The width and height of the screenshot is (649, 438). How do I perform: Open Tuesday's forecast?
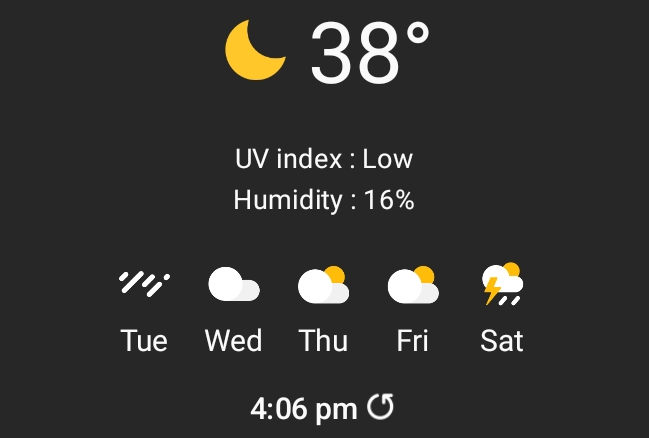pyautogui.click(x=144, y=310)
